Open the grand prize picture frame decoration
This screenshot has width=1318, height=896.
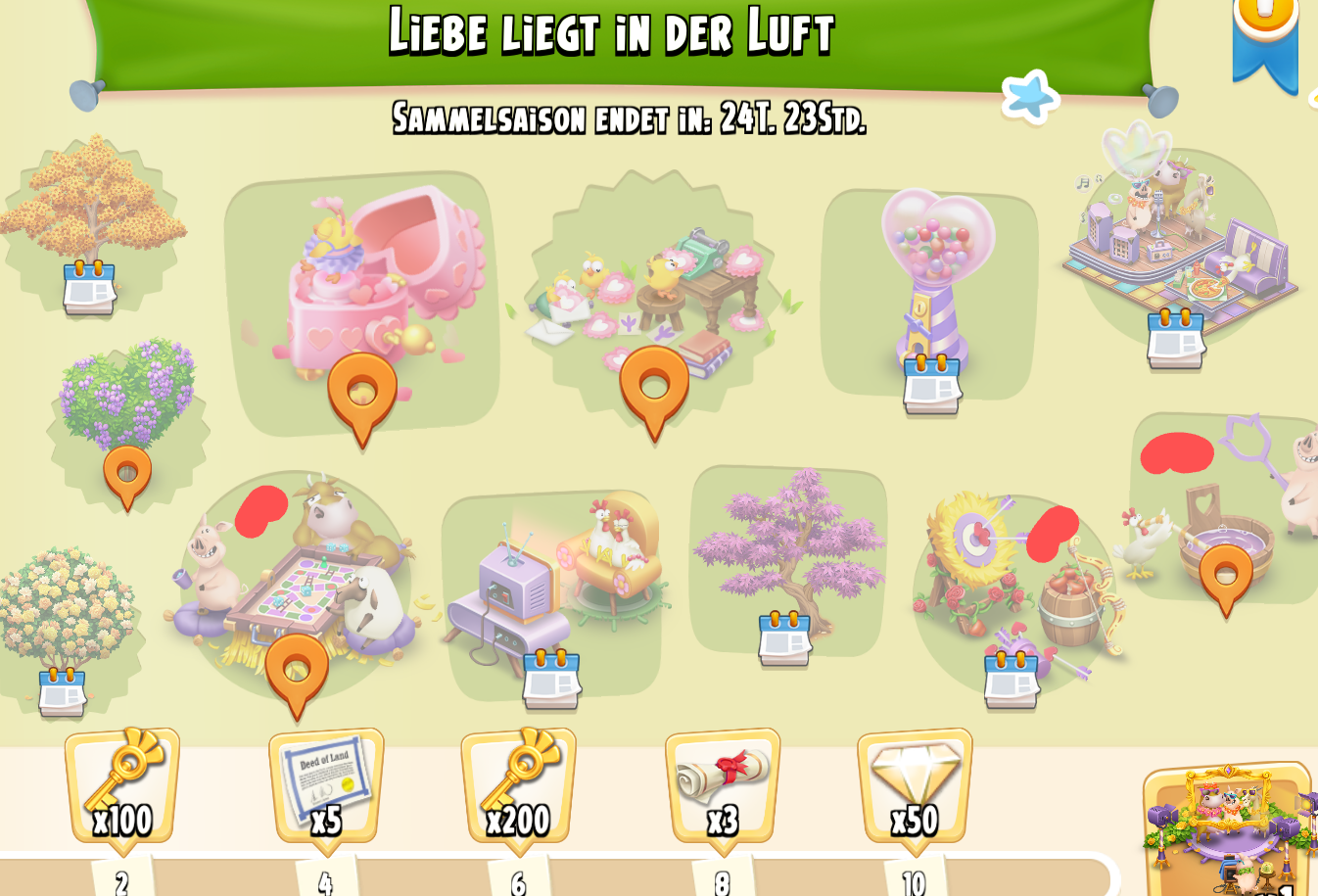tap(1229, 827)
